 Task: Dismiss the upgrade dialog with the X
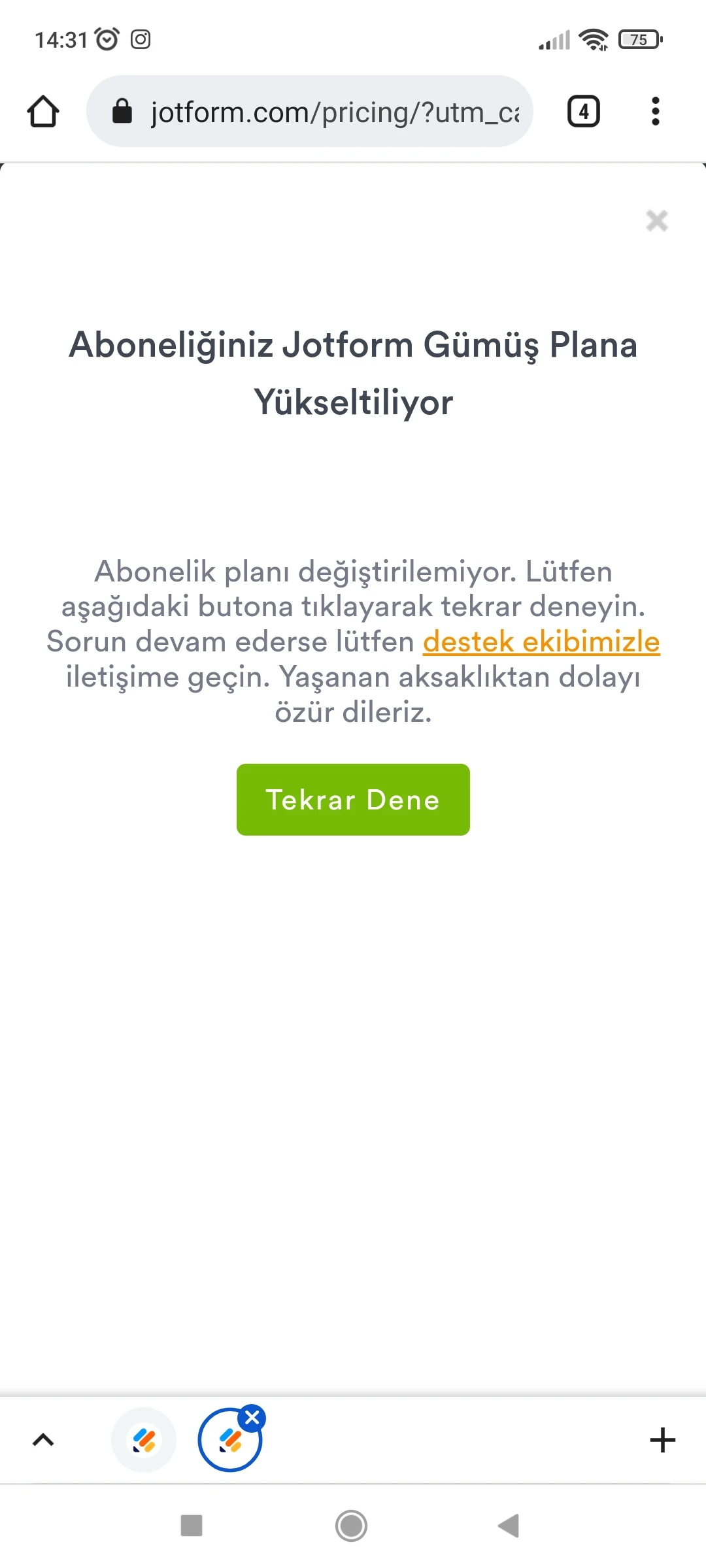[656, 221]
